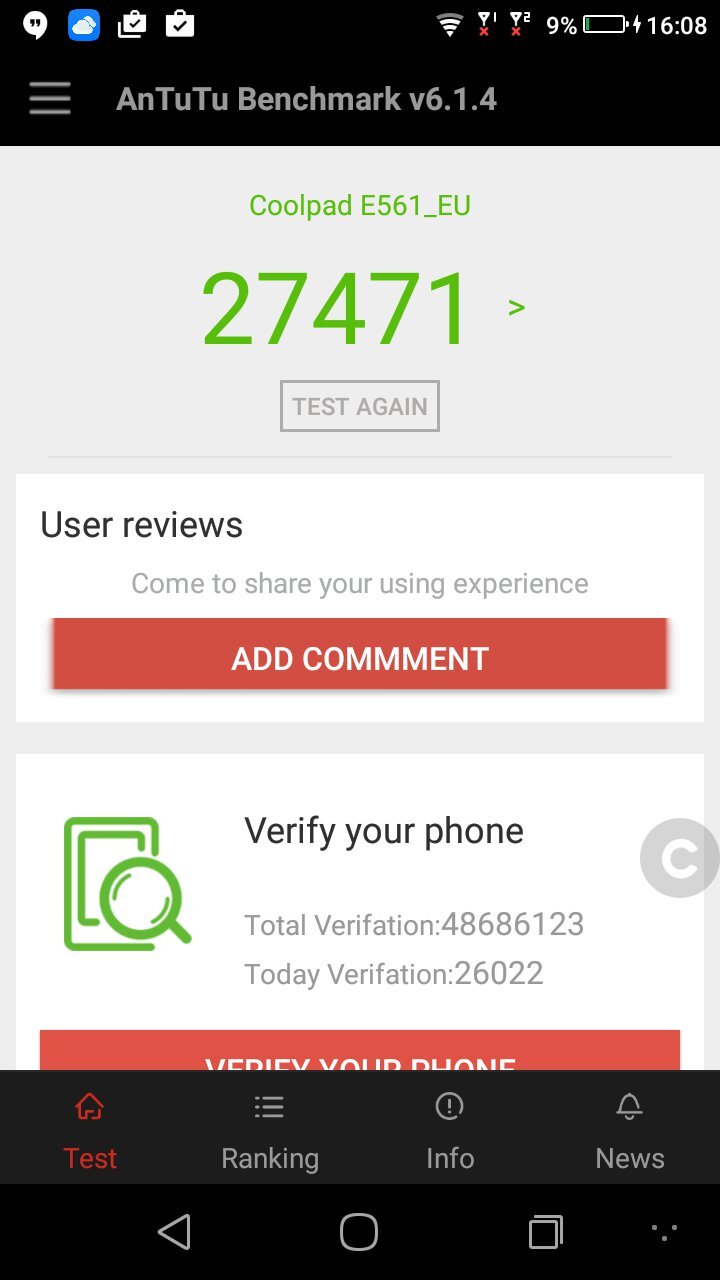Tap TEST AGAIN to rerun benchmark
This screenshot has height=1280, width=720.
click(359, 405)
